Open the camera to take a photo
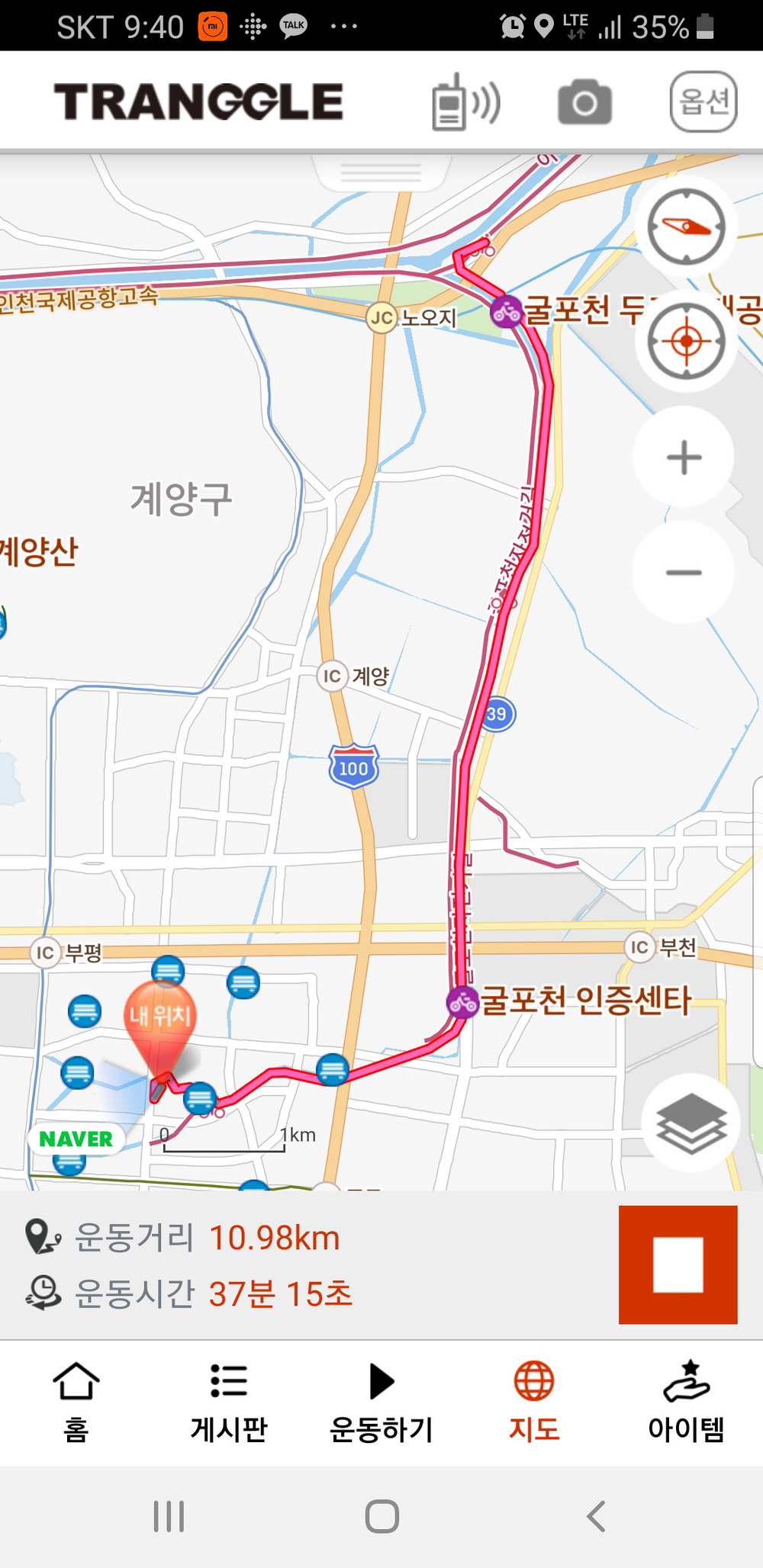The height and width of the screenshot is (1568, 763). pyautogui.click(x=584, y=103)
